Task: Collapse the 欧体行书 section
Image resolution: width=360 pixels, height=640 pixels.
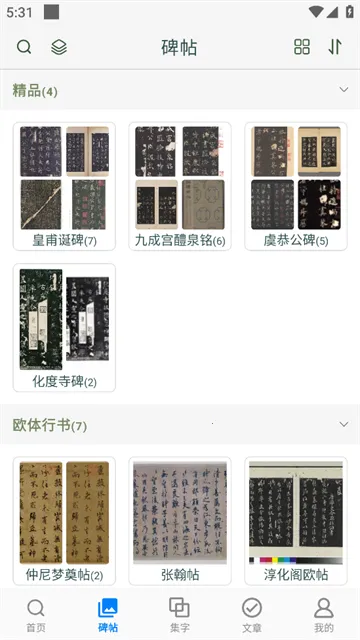Action: [344, 424]
